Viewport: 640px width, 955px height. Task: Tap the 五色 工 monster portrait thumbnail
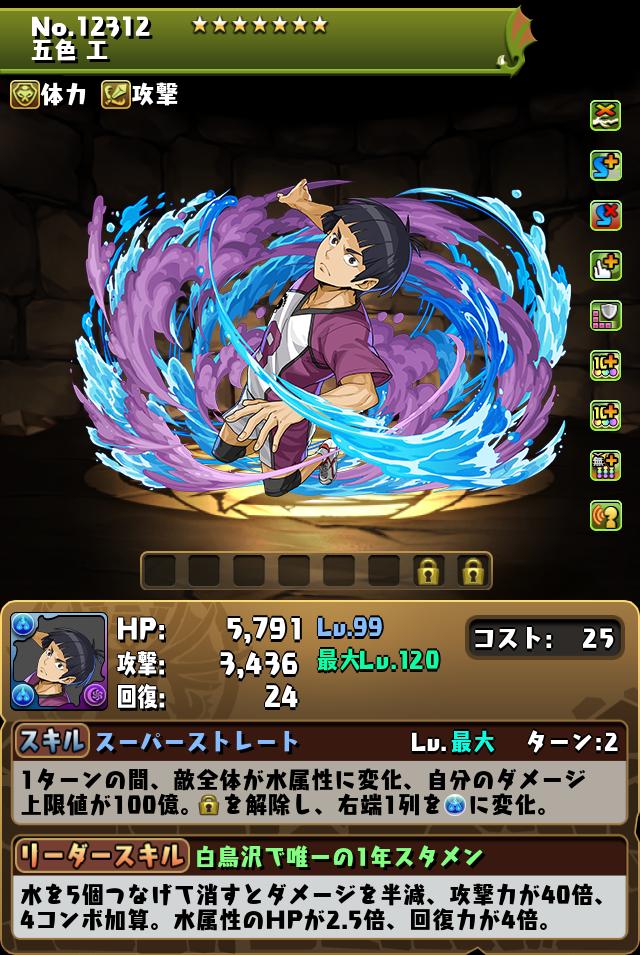click(x=59, y=661)
